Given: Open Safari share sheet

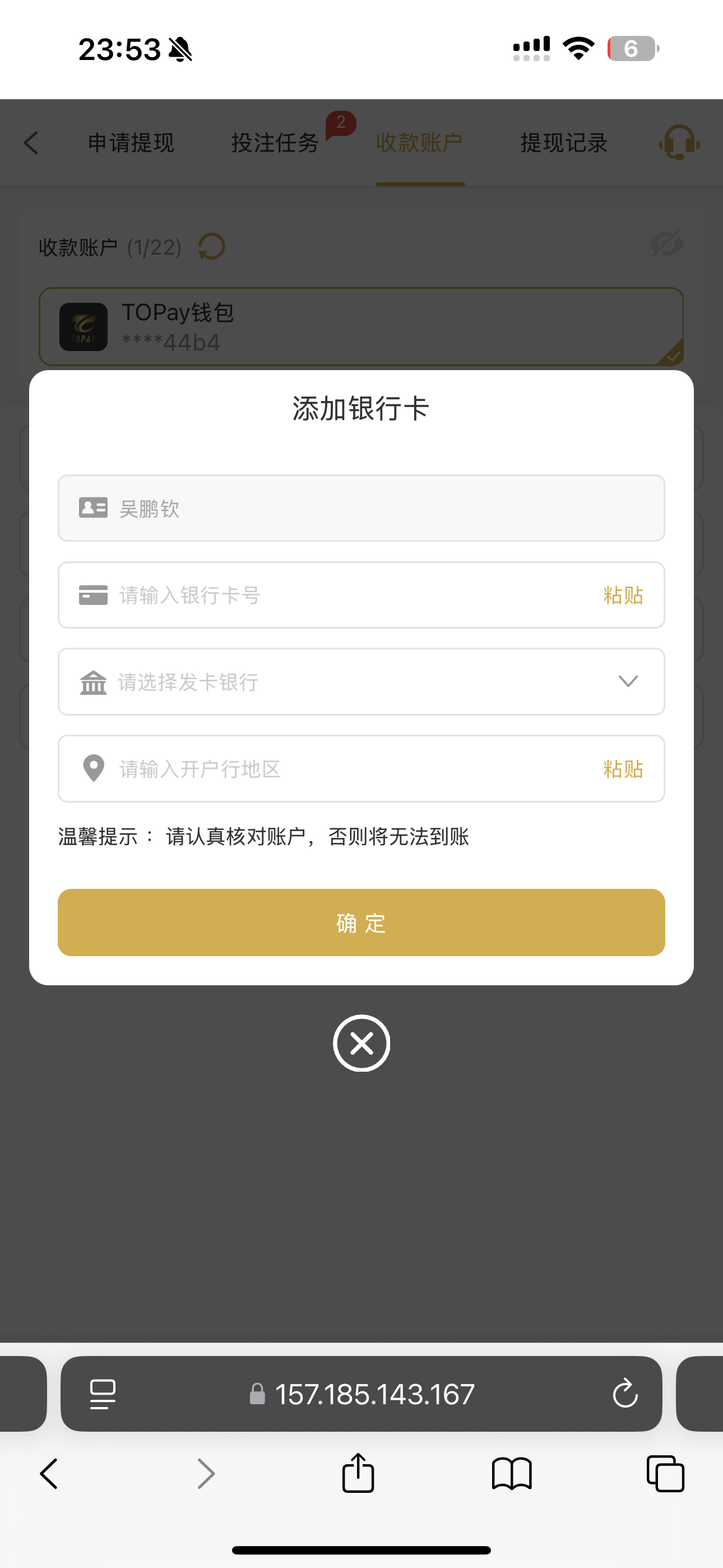Looking at the screenshot, I should pos(358,1474).
